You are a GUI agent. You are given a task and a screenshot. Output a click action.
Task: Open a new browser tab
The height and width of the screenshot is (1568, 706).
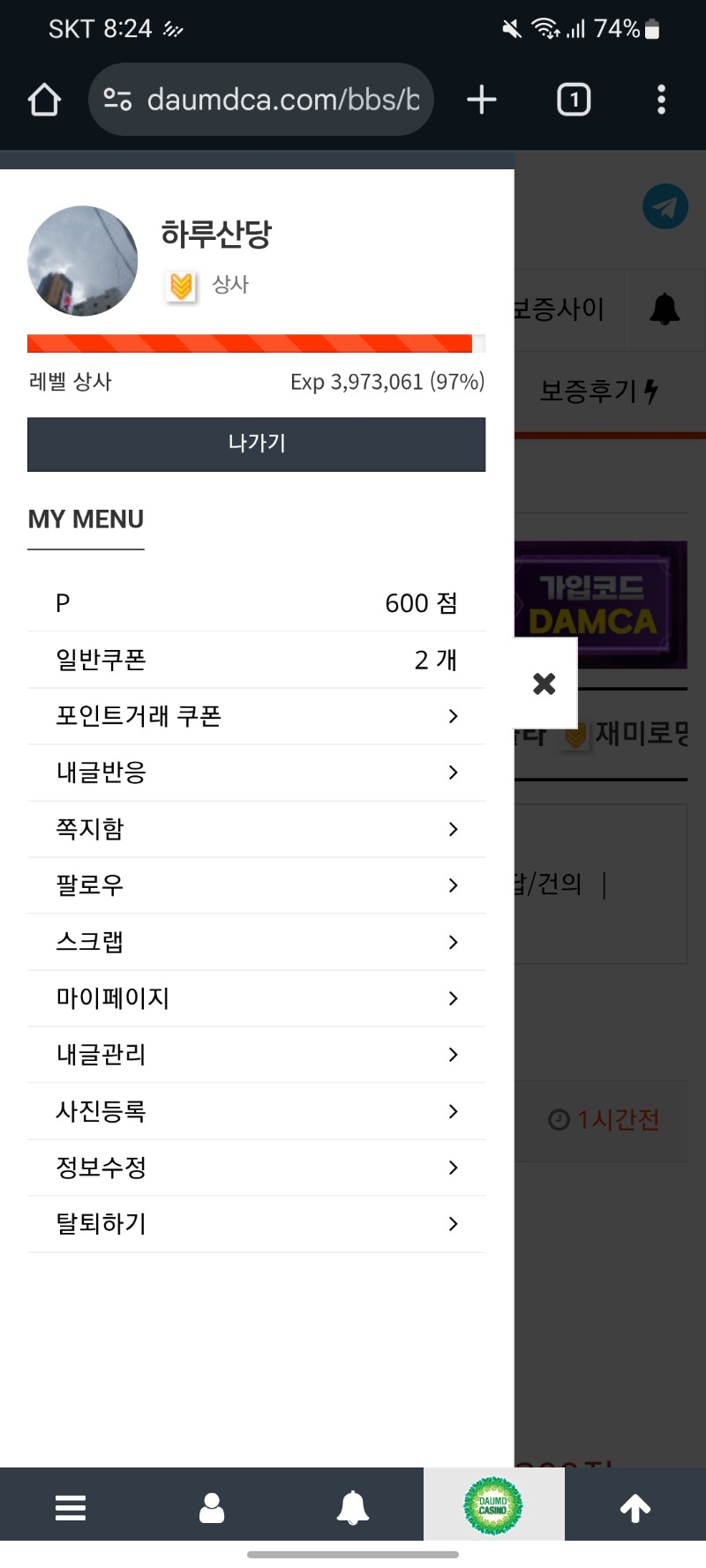pyautogui.click(x=482, y=100)
